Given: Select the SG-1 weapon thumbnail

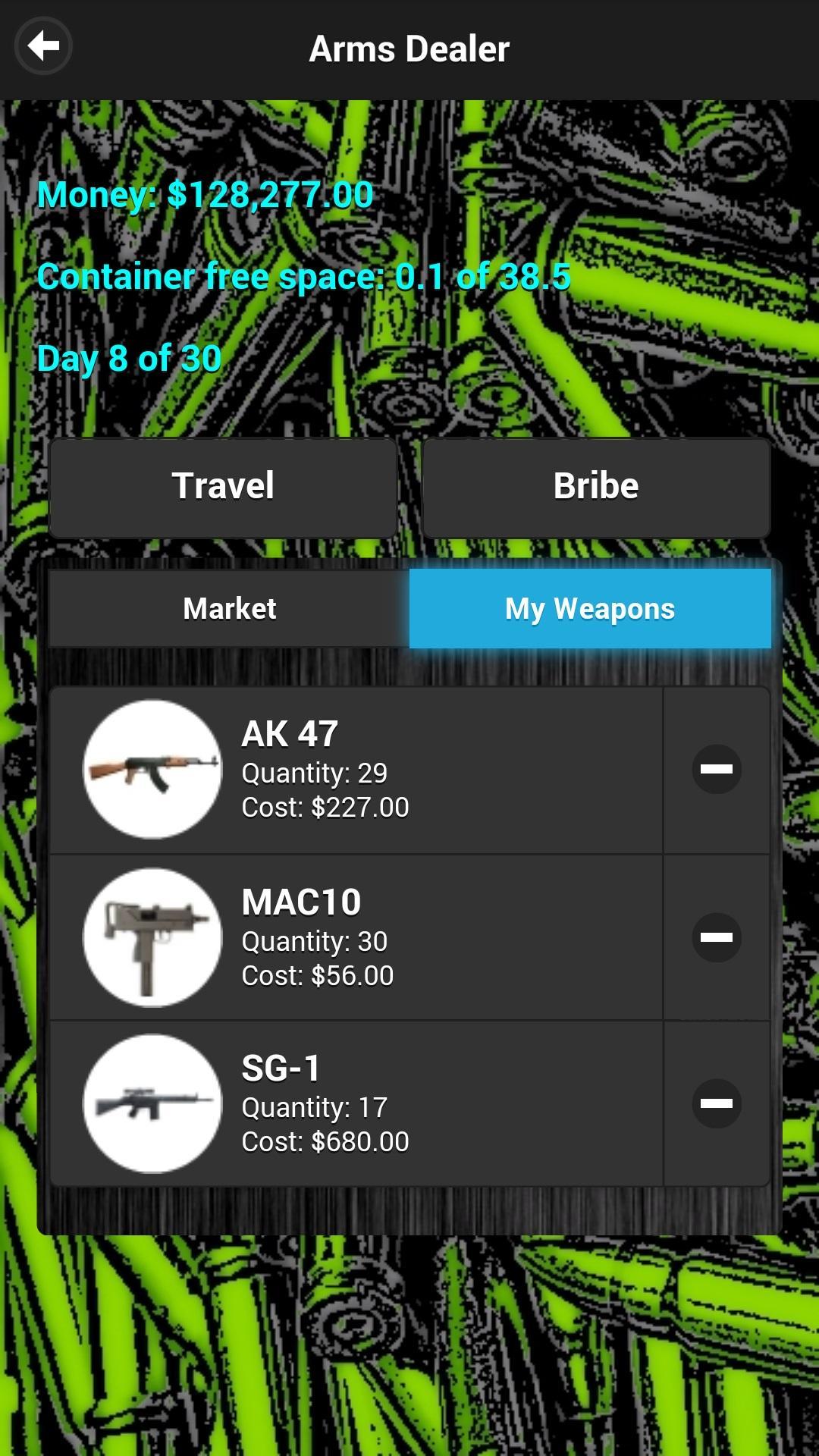Looking at the screenshot, I should pos(152,1105).
